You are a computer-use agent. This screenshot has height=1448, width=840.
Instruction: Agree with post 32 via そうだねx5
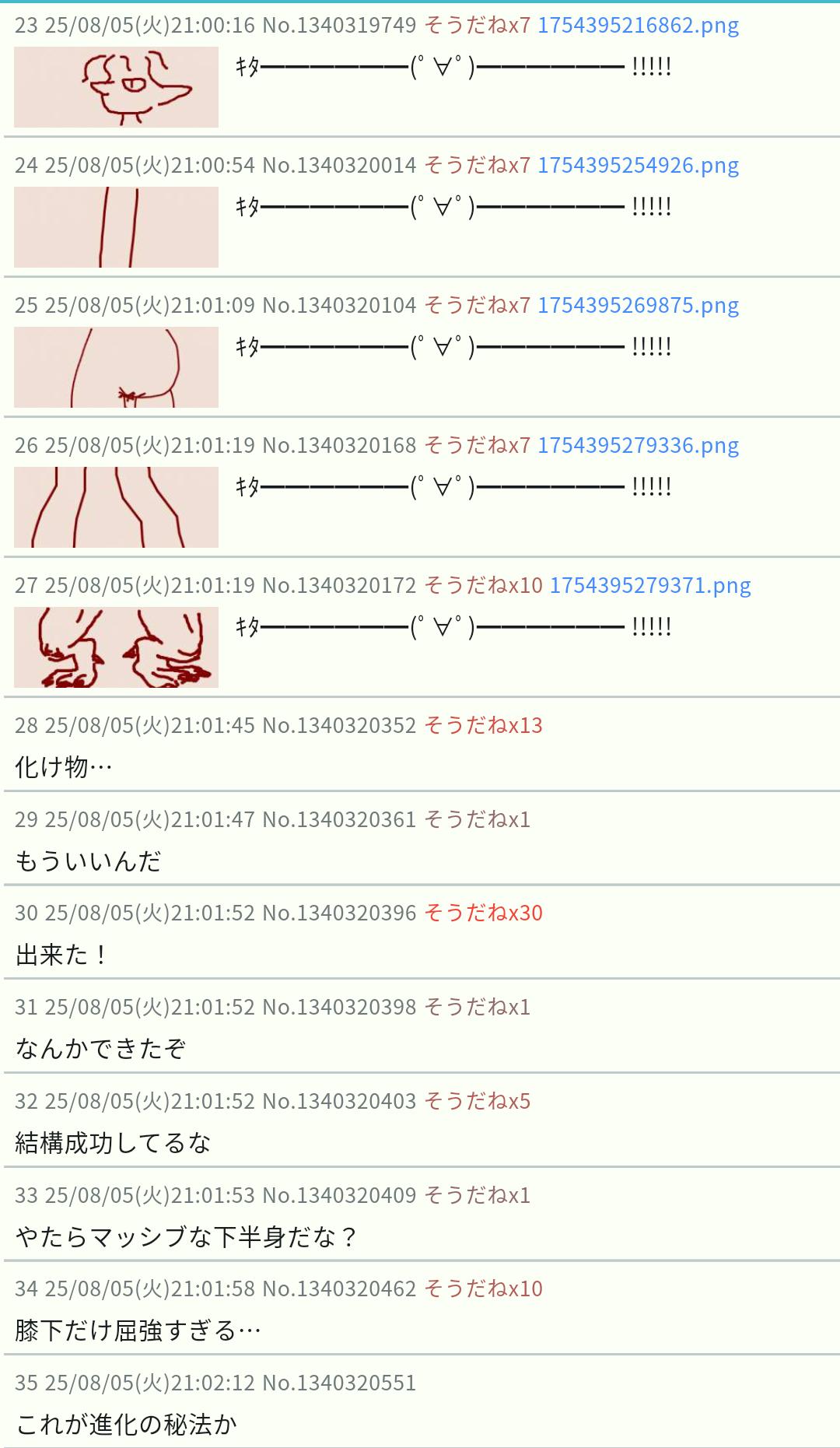click(477, 1101)
